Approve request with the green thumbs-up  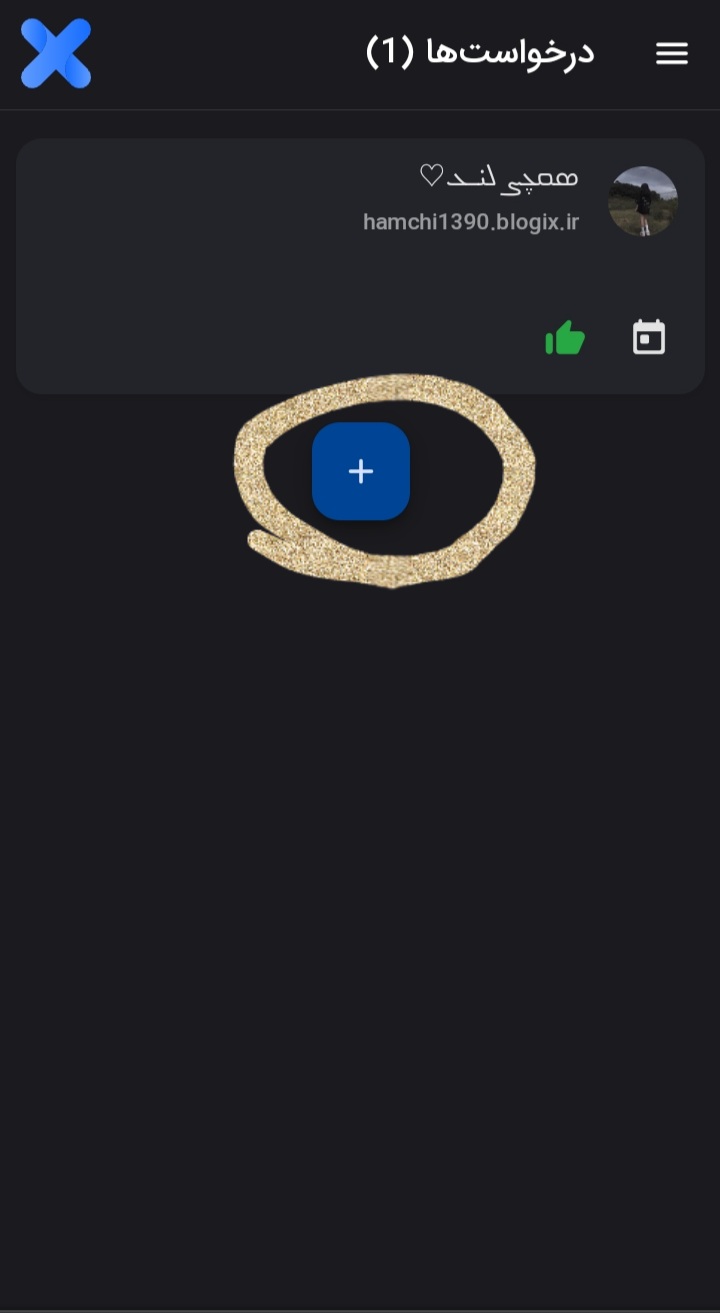pyautogui.click(x=565, y=338)
